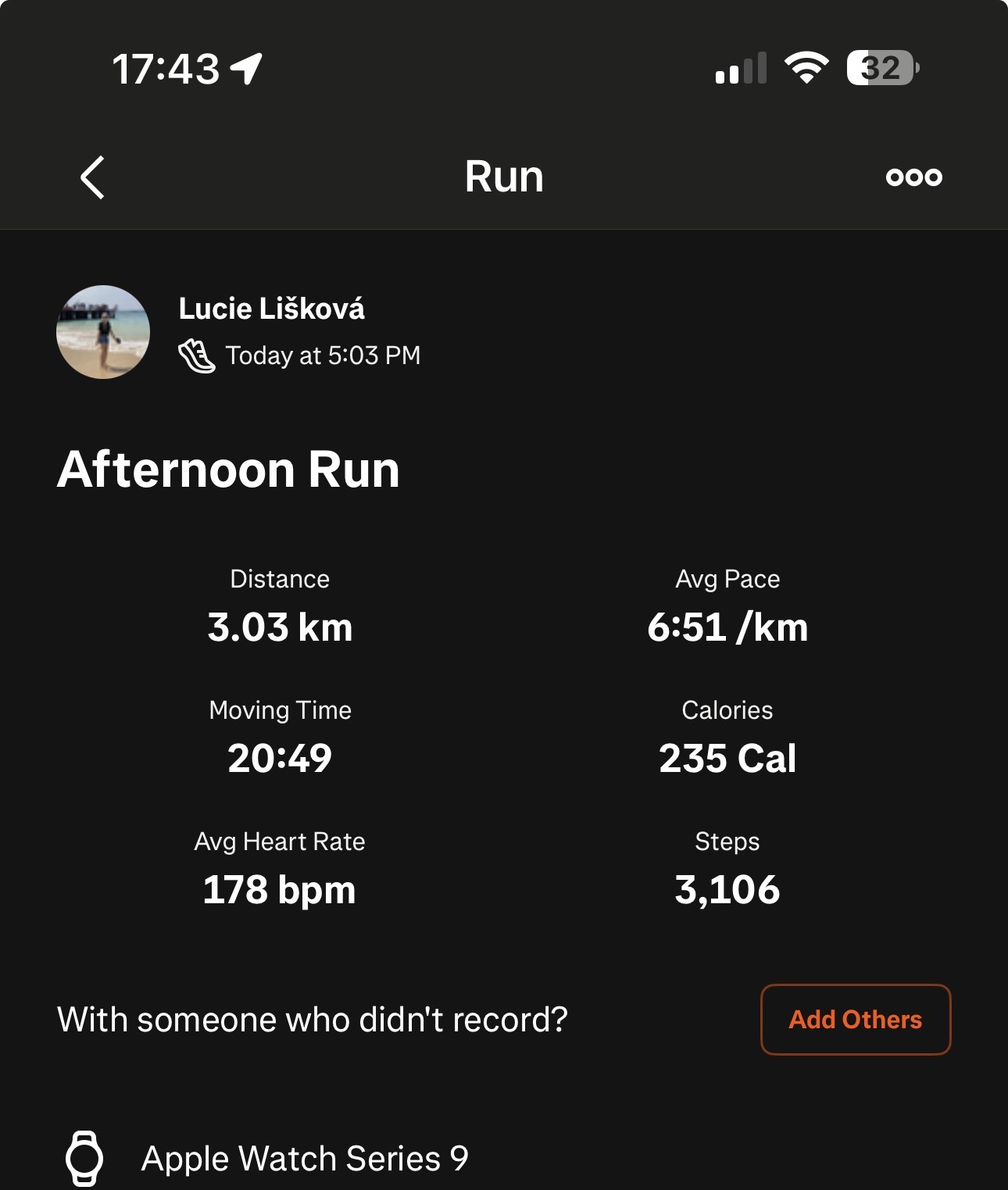
Task: Tap the Add Others button
Action: [855, 1020]
